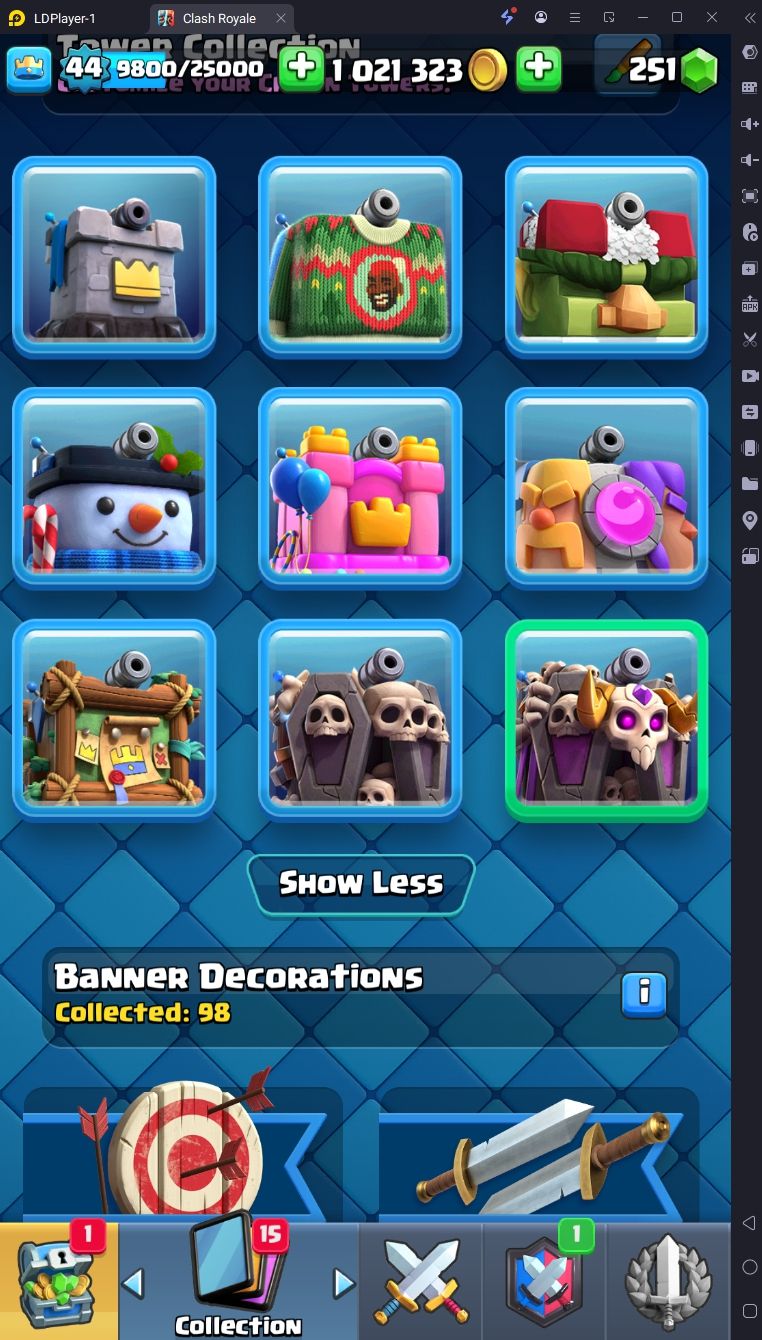Select the grey skull coffin tower skin
The image size is (762, 1340).
[360, 719]
